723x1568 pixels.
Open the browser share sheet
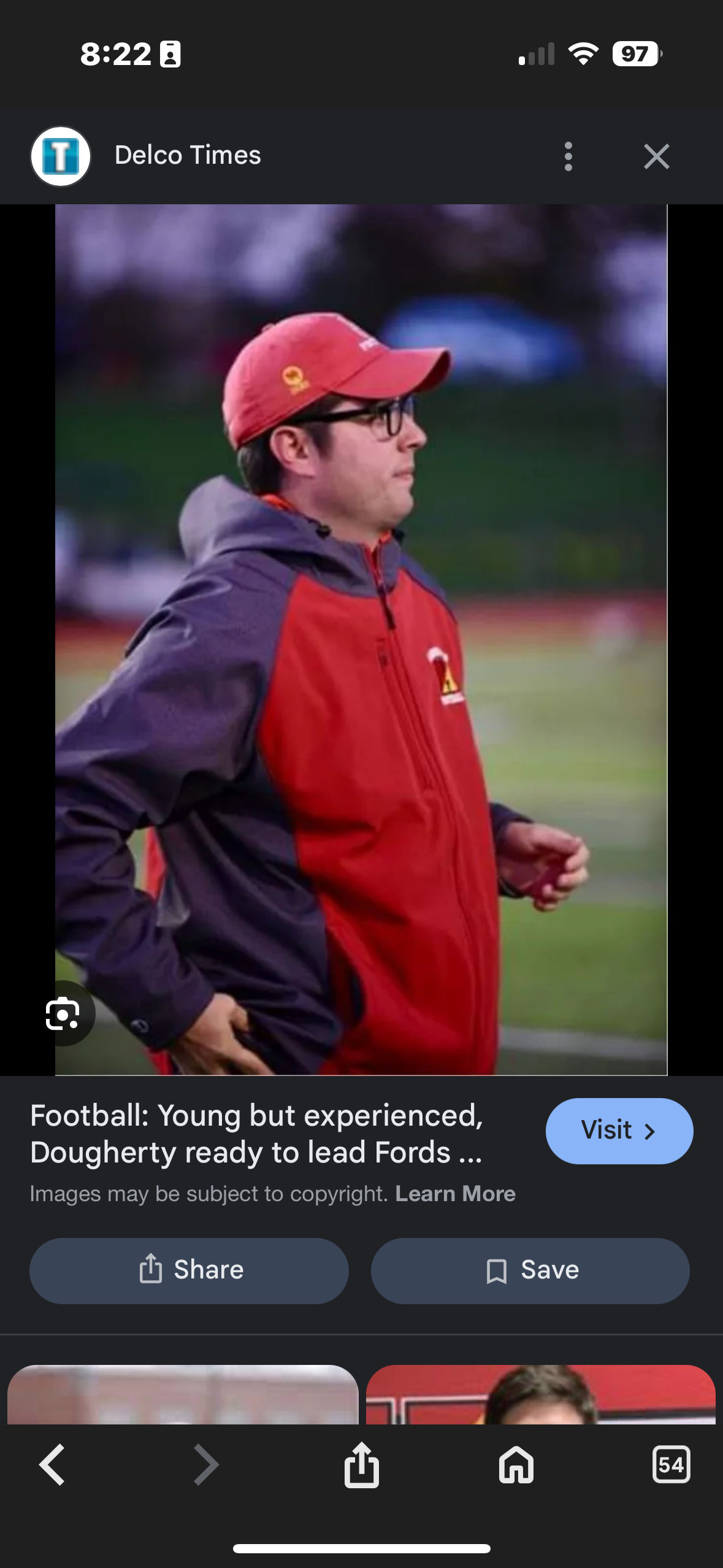coord(361,1465)
